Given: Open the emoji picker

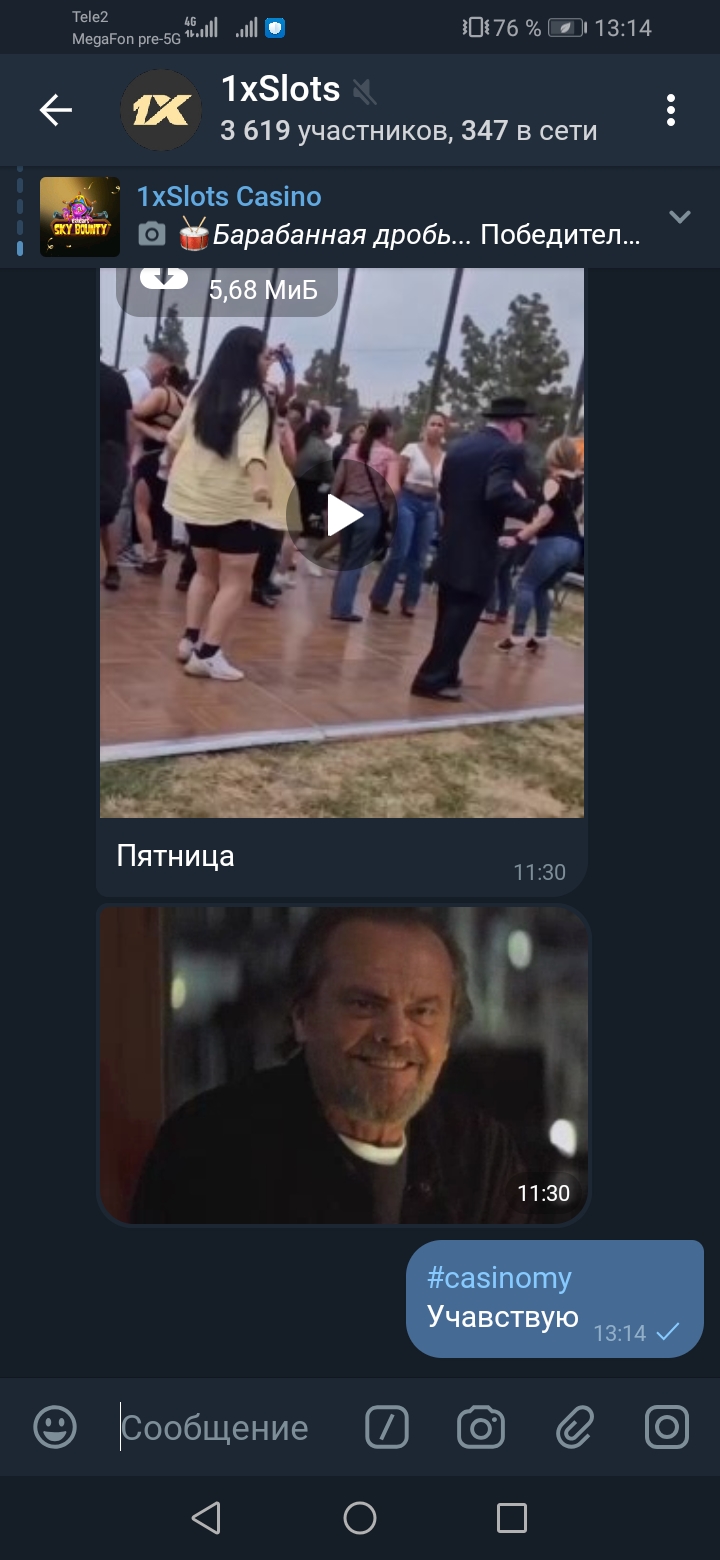Looking at the screenshot, I should [x=55, y=1427].
